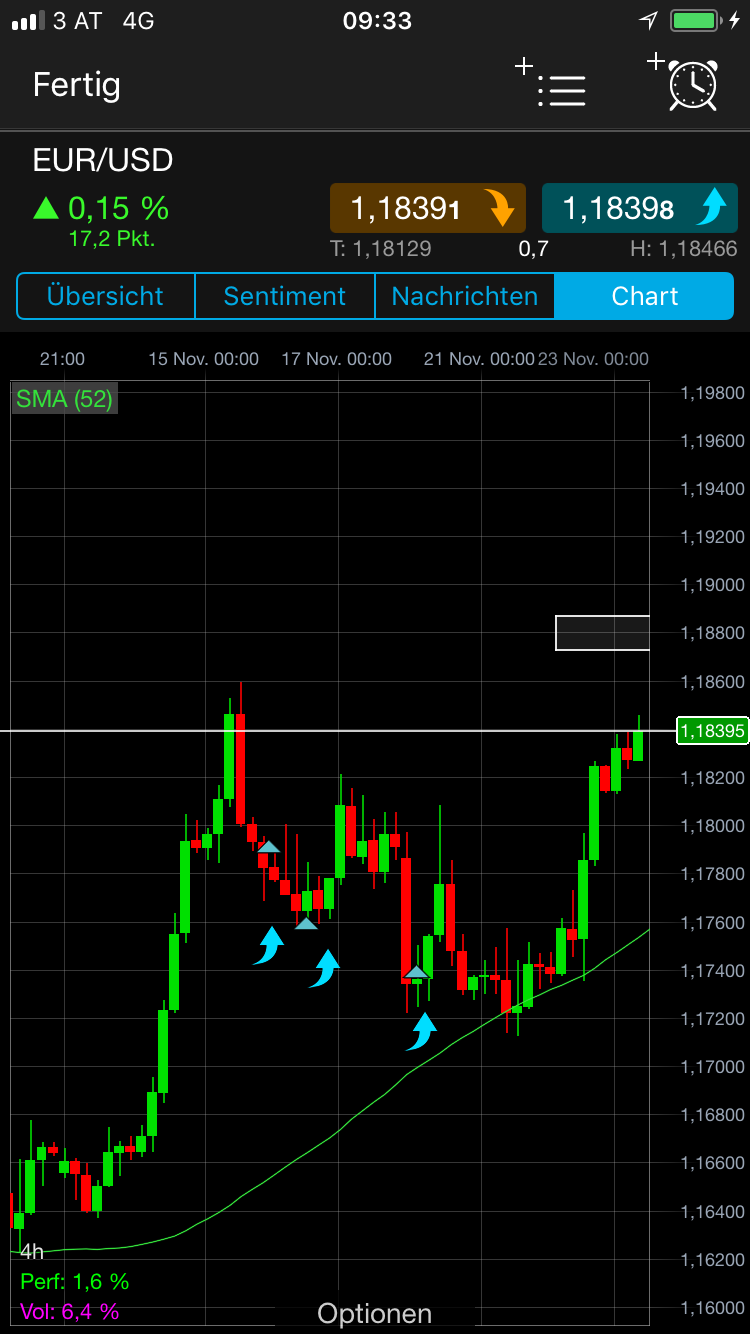Tap a blue arrow signal marker on the chart
Screen dimensions: 750x1334
click(269, 944)
